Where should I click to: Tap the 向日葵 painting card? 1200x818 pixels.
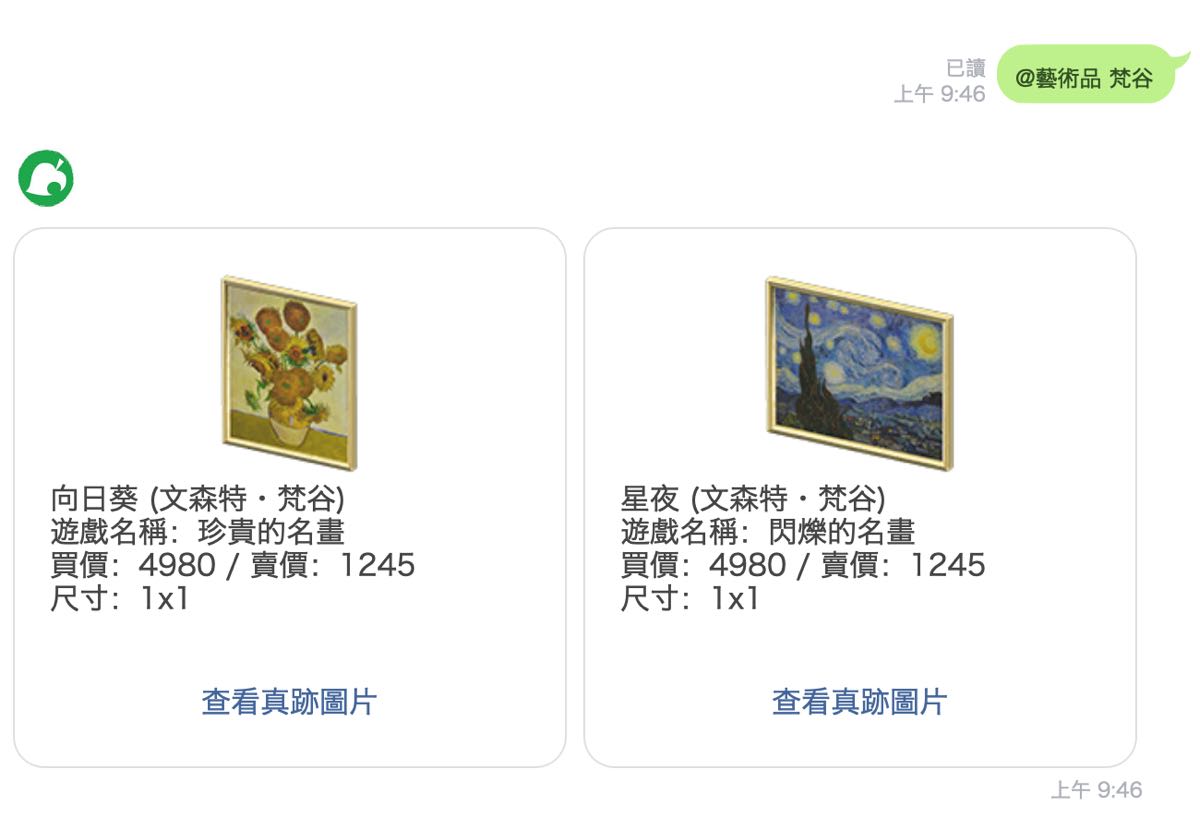(289, 450)
